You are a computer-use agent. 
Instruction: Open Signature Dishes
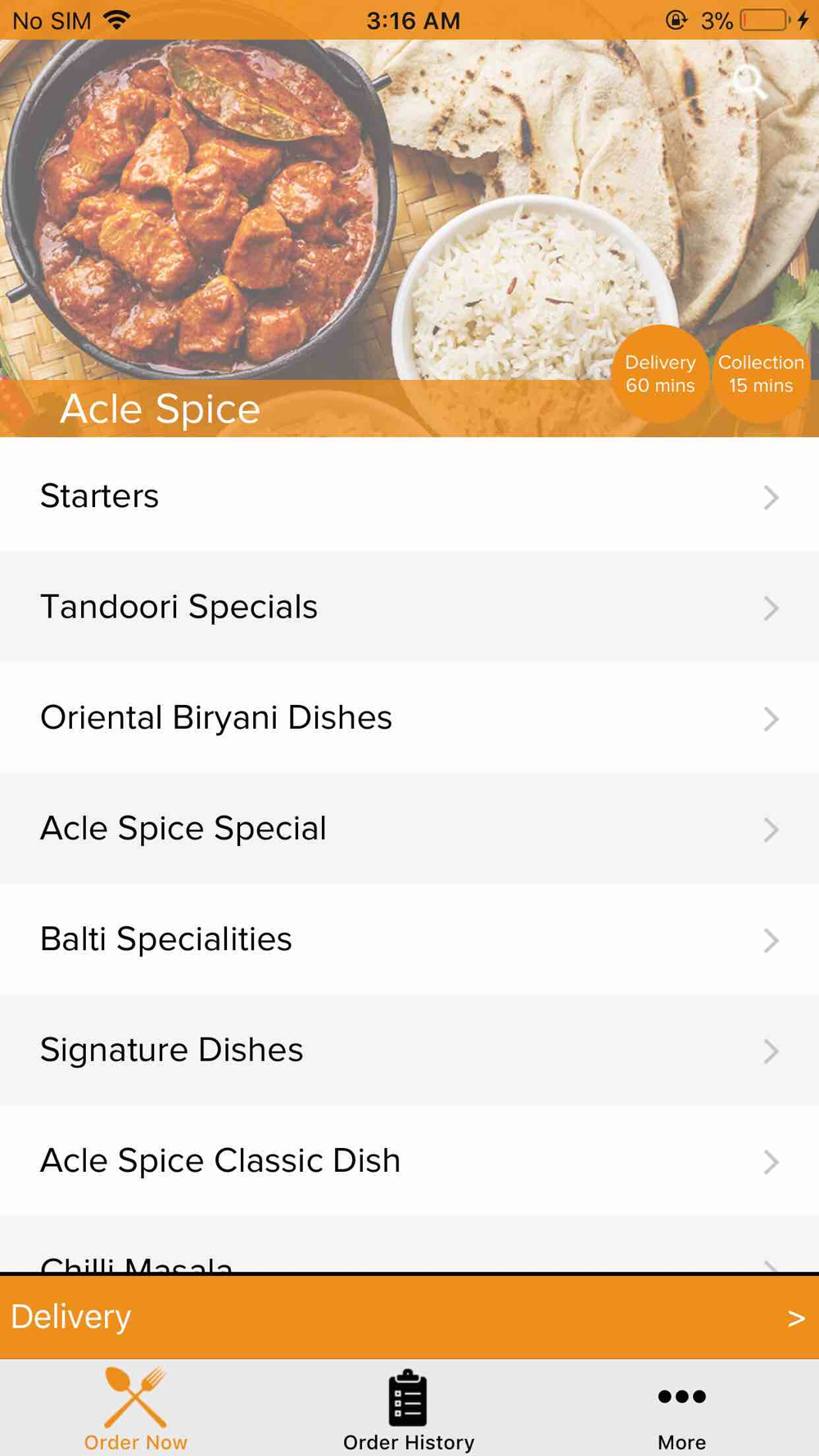pyautogui.click(x=409, y=1051)
